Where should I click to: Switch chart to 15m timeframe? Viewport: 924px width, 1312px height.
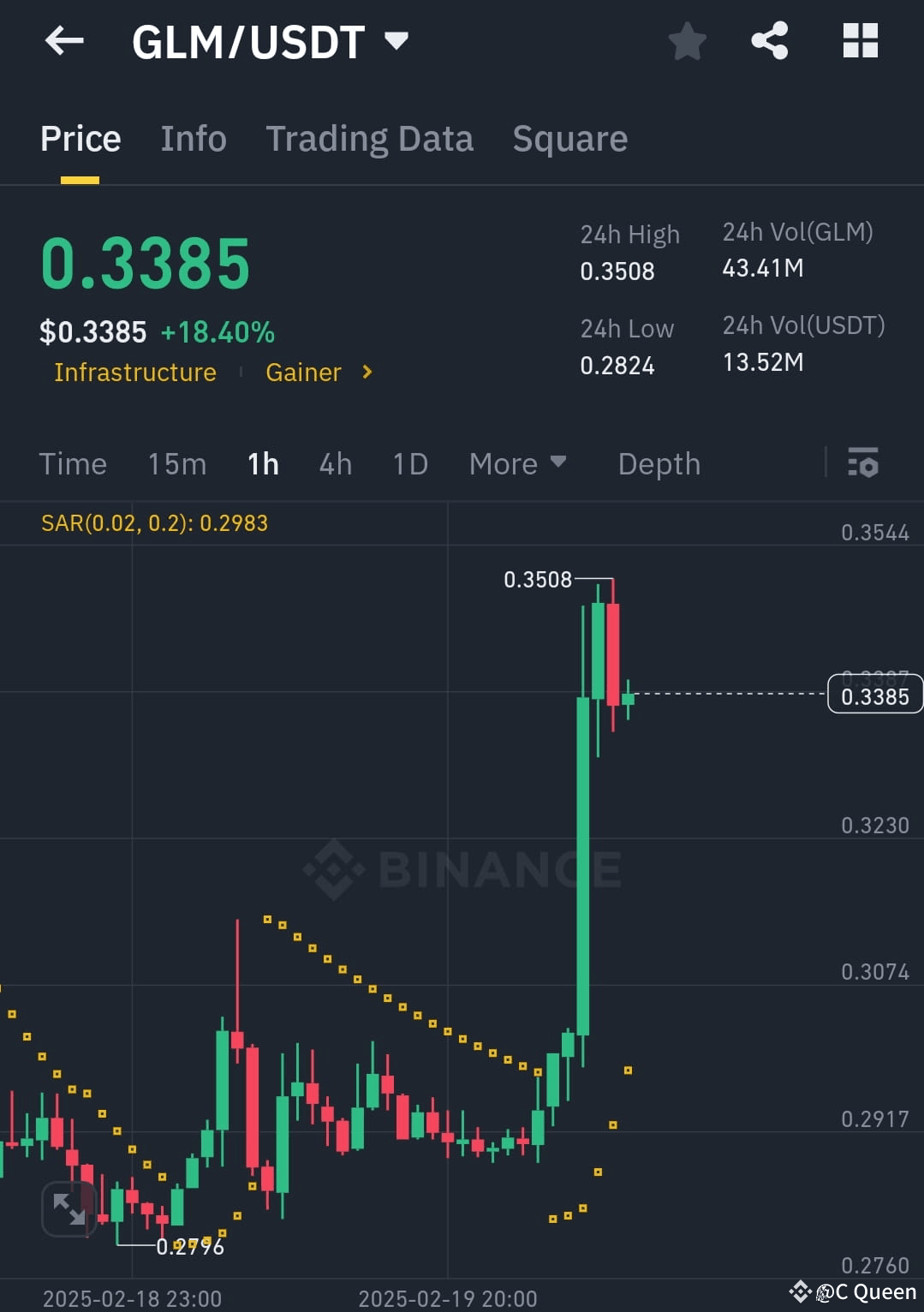pyautogui.click(x=176, y=463)
